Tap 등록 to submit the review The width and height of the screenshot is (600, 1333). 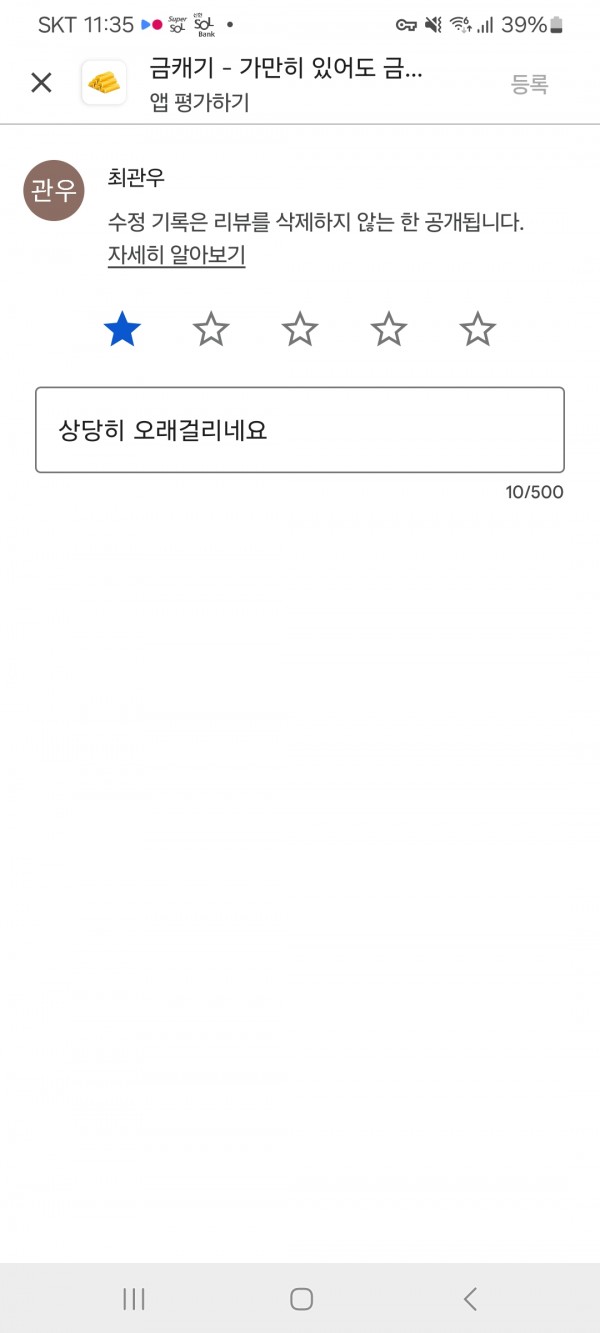pos(530,85)
